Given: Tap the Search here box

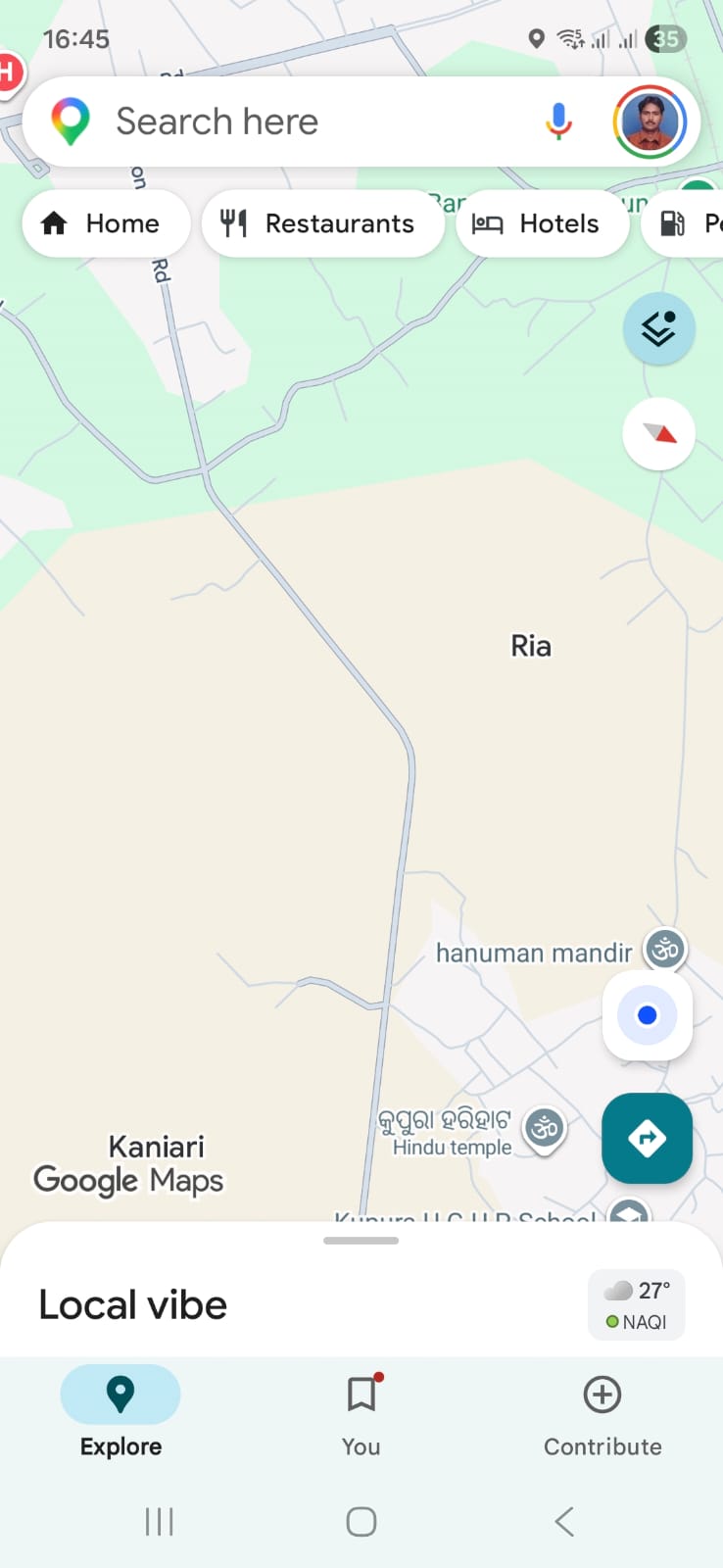Looking at the screenshot, I should (294, 122).
